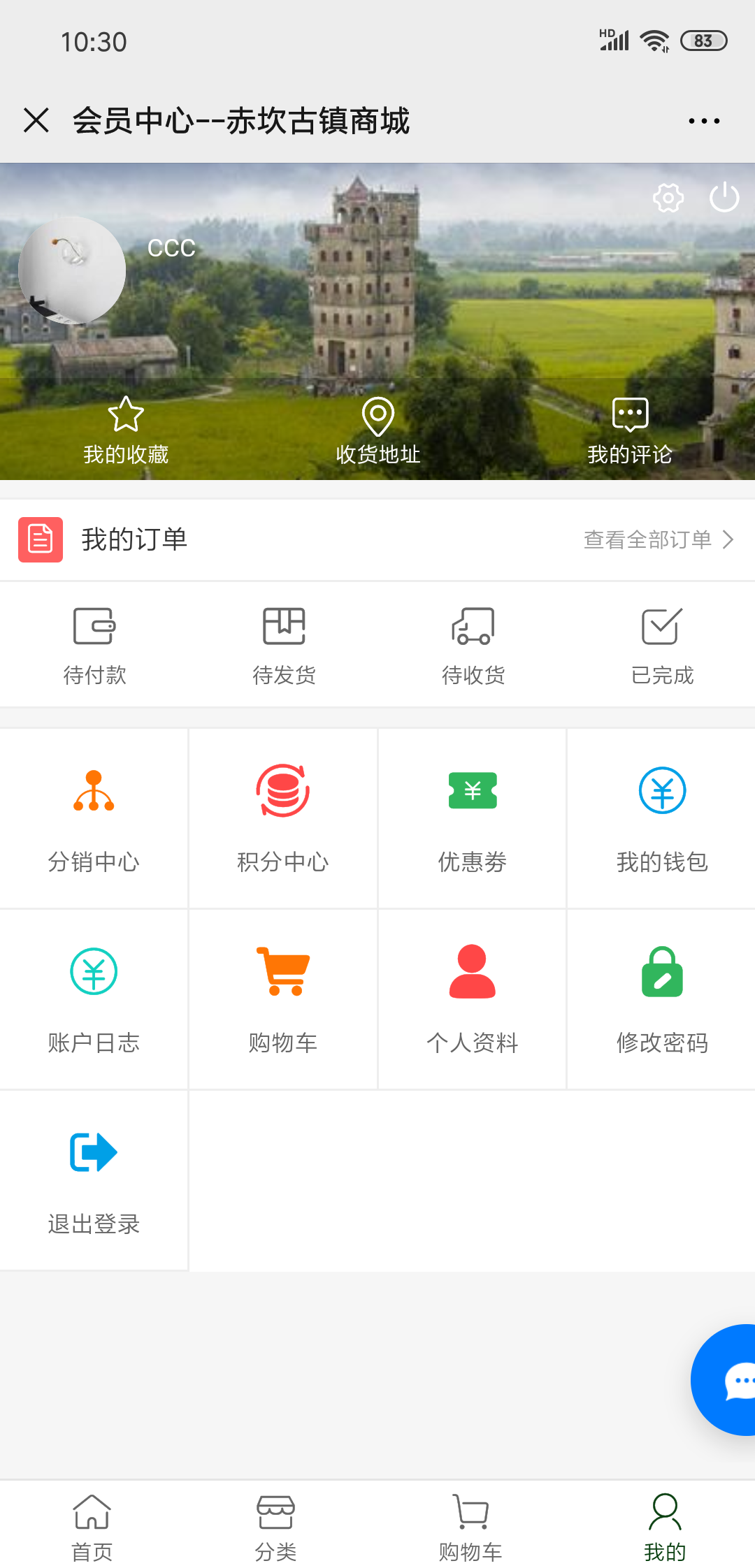Close the member center page
755x1568 pixels.
coord(36,120)
